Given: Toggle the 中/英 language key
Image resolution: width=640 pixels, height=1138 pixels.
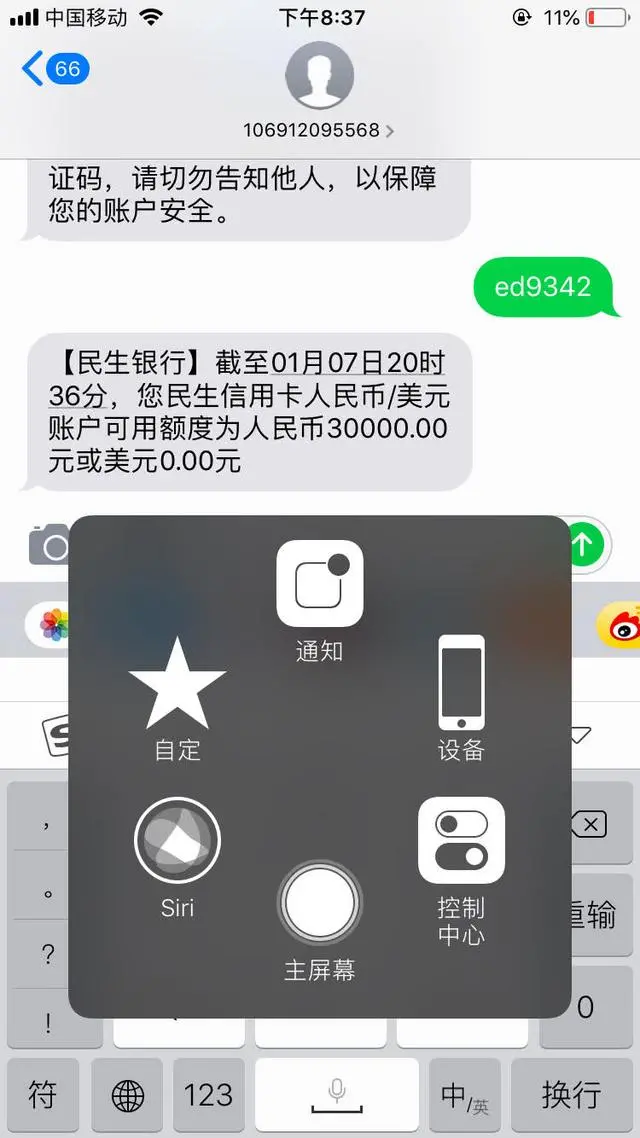Looking at the screenshot, I should click(x=465, y=1096).
